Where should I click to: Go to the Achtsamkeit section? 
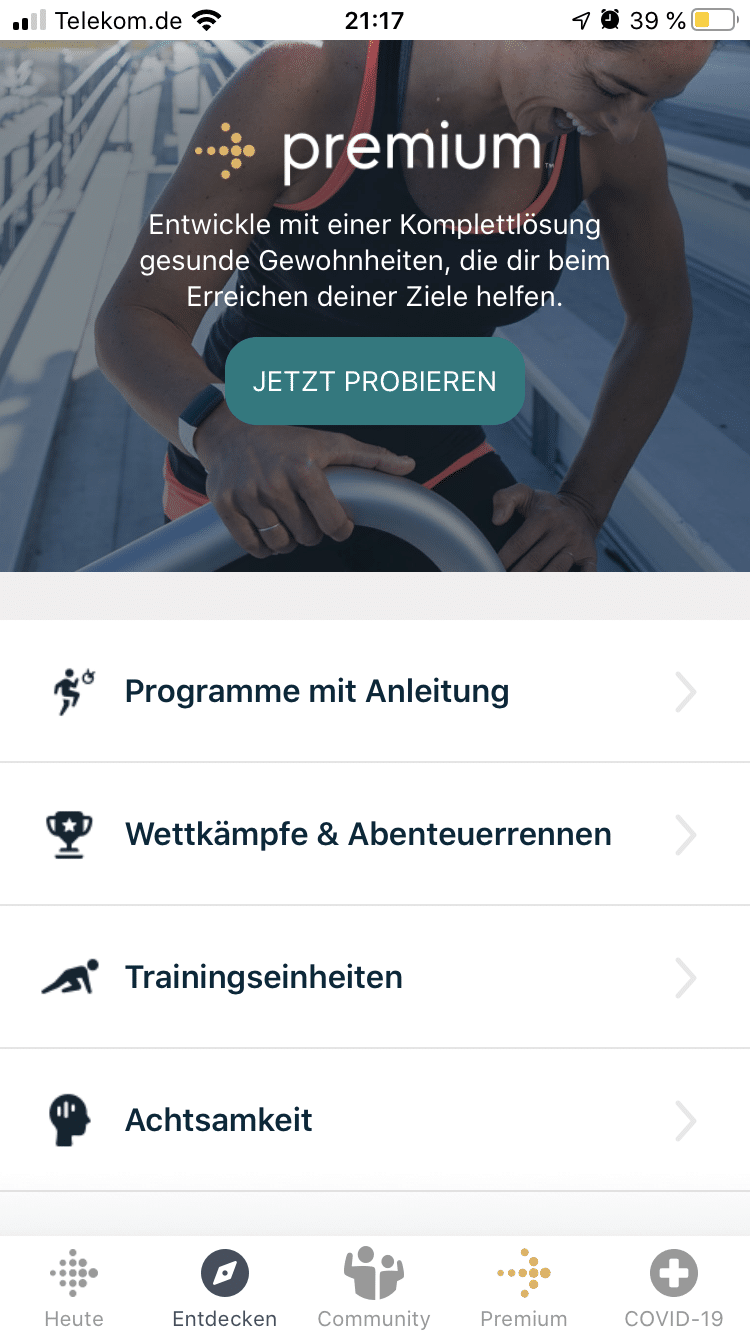(x=374, y=1120)
